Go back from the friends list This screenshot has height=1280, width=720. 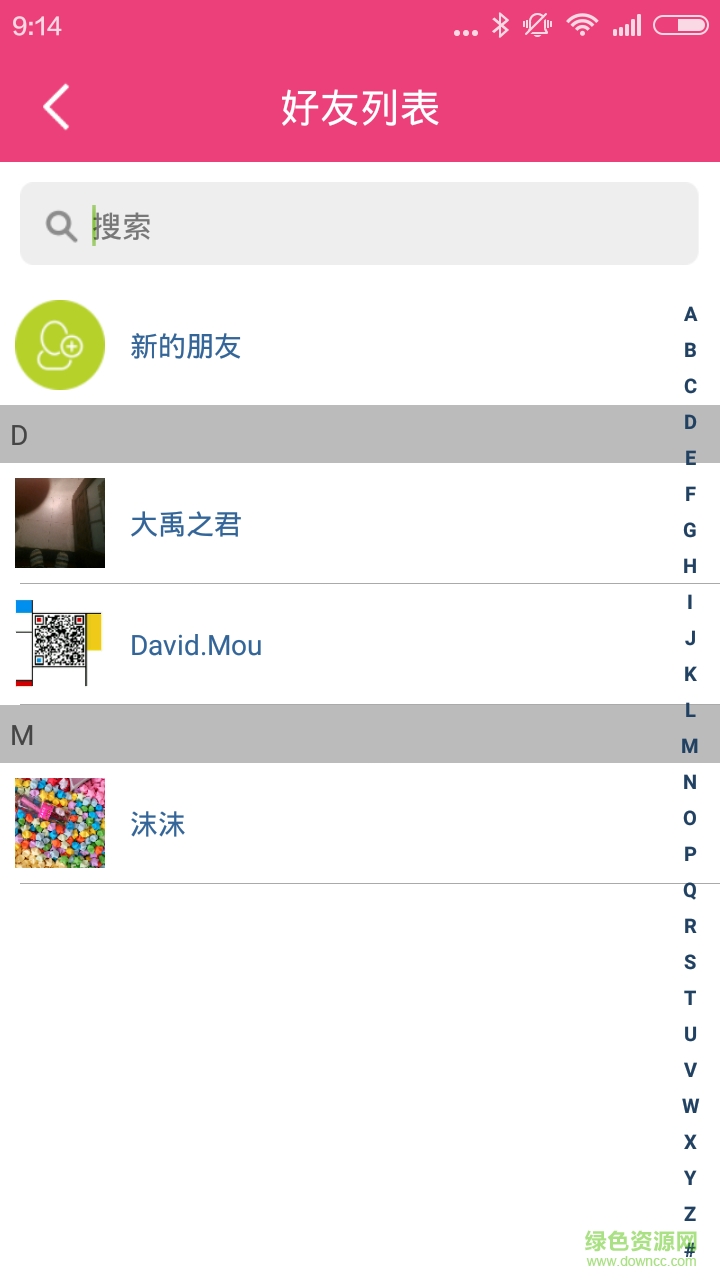pyautogui.click(x=56, y=107)
